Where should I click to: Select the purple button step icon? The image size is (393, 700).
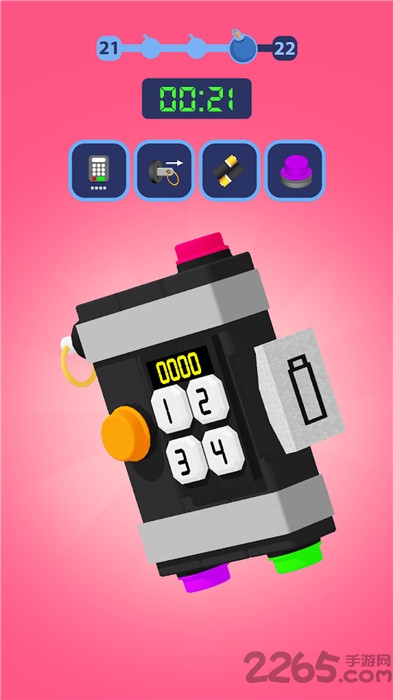click(x=295, y=170)
